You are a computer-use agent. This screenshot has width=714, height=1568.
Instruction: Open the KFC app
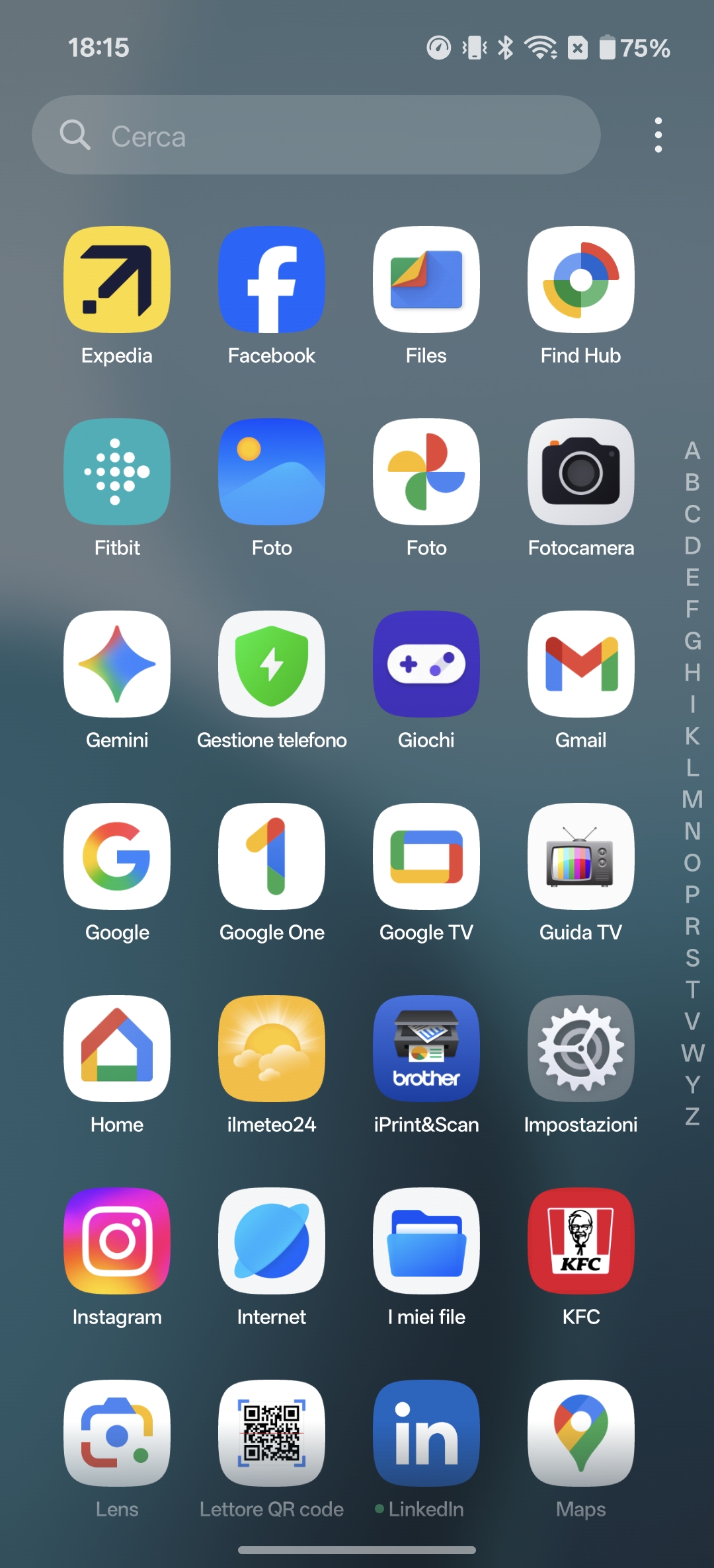[x=580, y=1241]
